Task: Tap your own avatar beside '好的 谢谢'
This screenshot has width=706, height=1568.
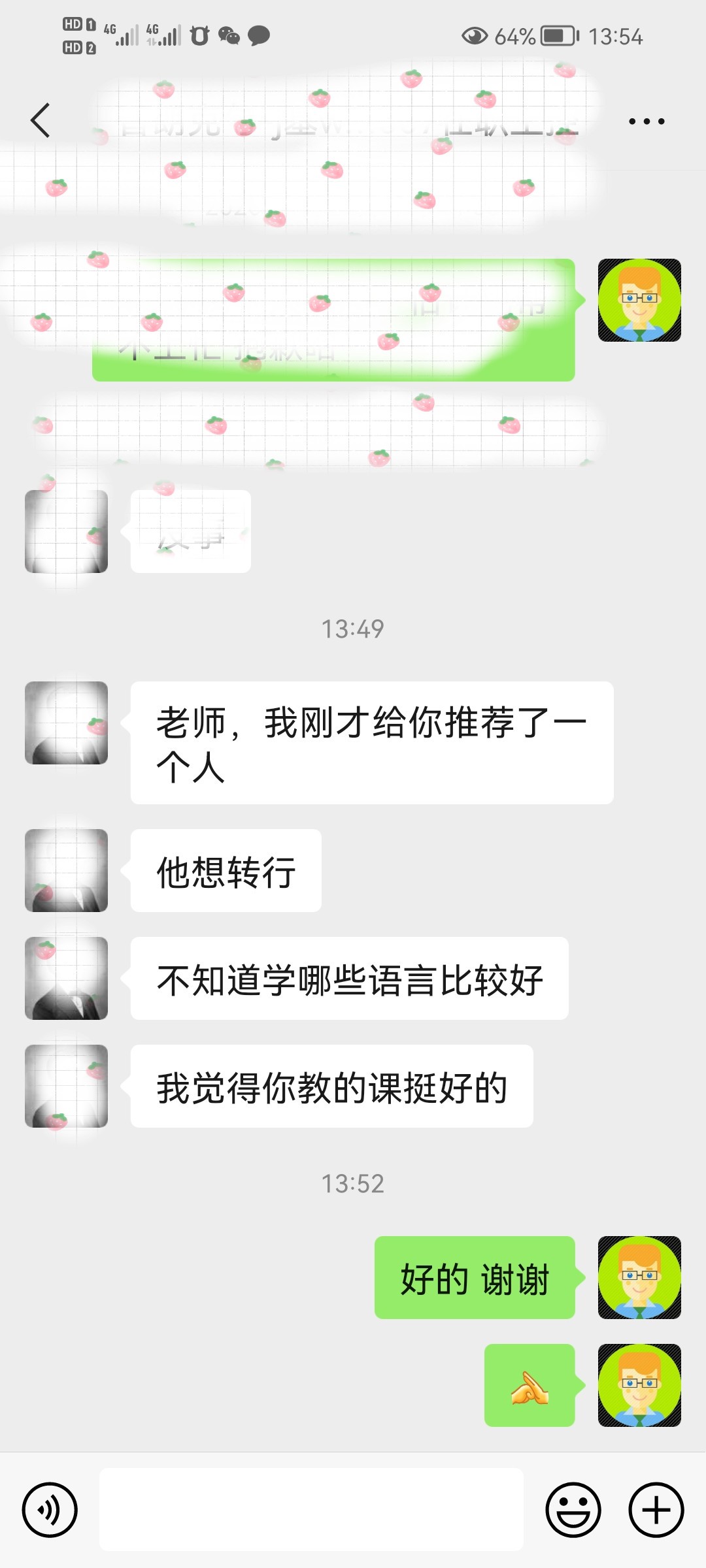Action: coord(641,1279)
